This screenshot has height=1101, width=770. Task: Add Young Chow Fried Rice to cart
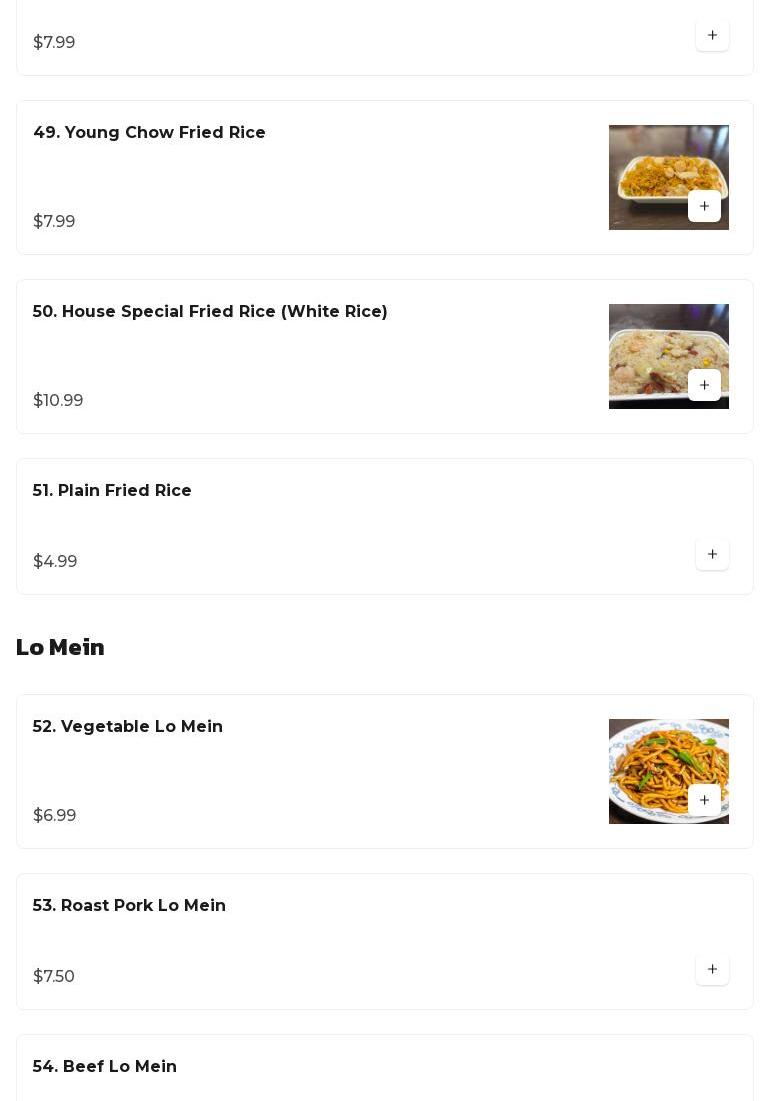click(x=704, y=206)
